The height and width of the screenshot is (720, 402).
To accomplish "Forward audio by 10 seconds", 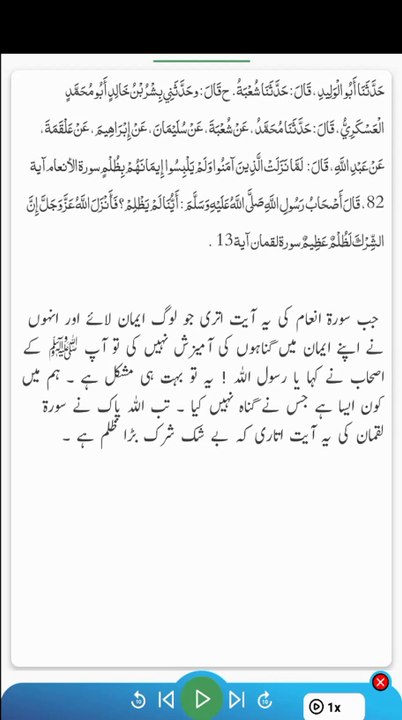I will 265,700.
